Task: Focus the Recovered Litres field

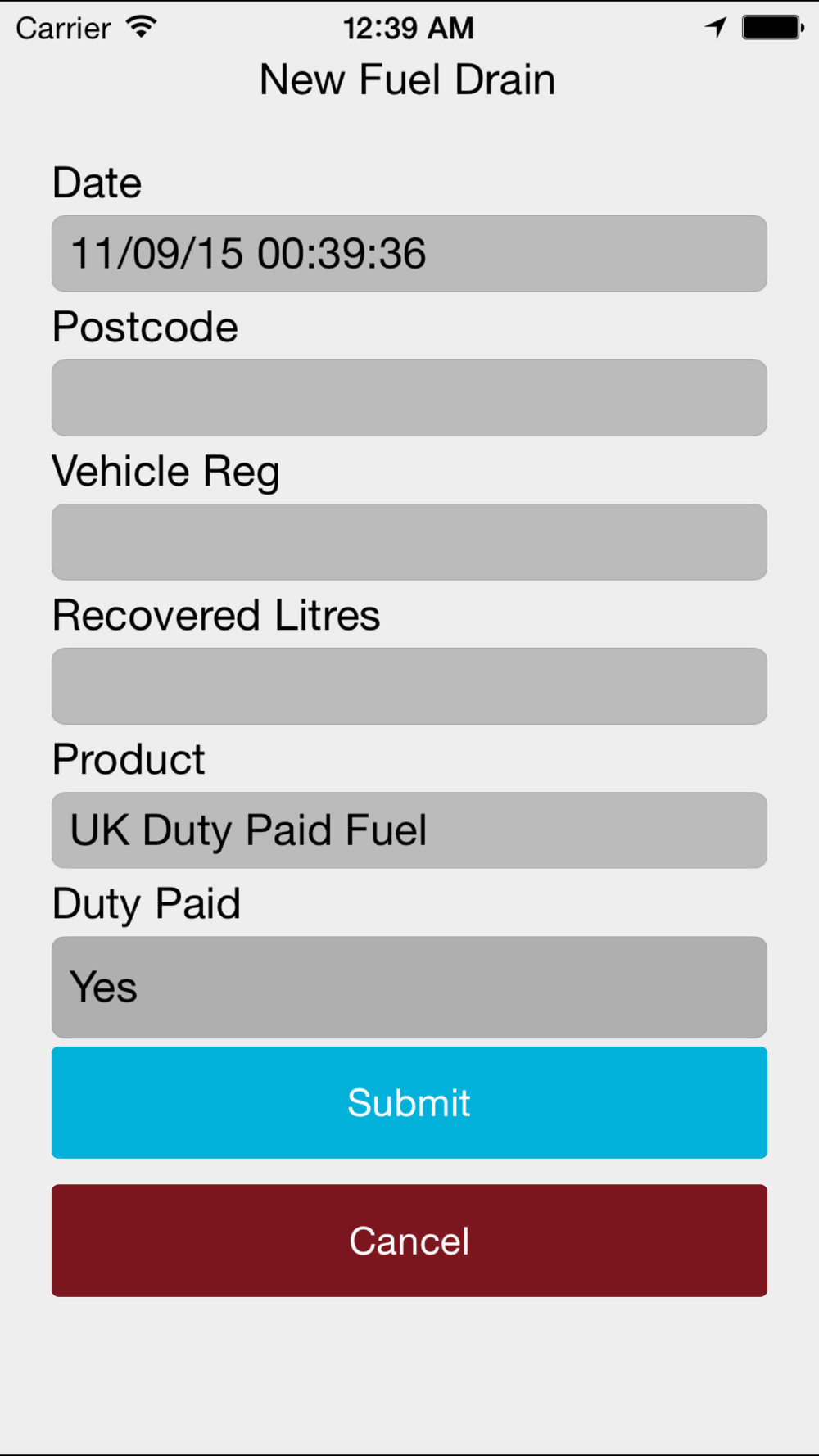Action: [409, 686]
